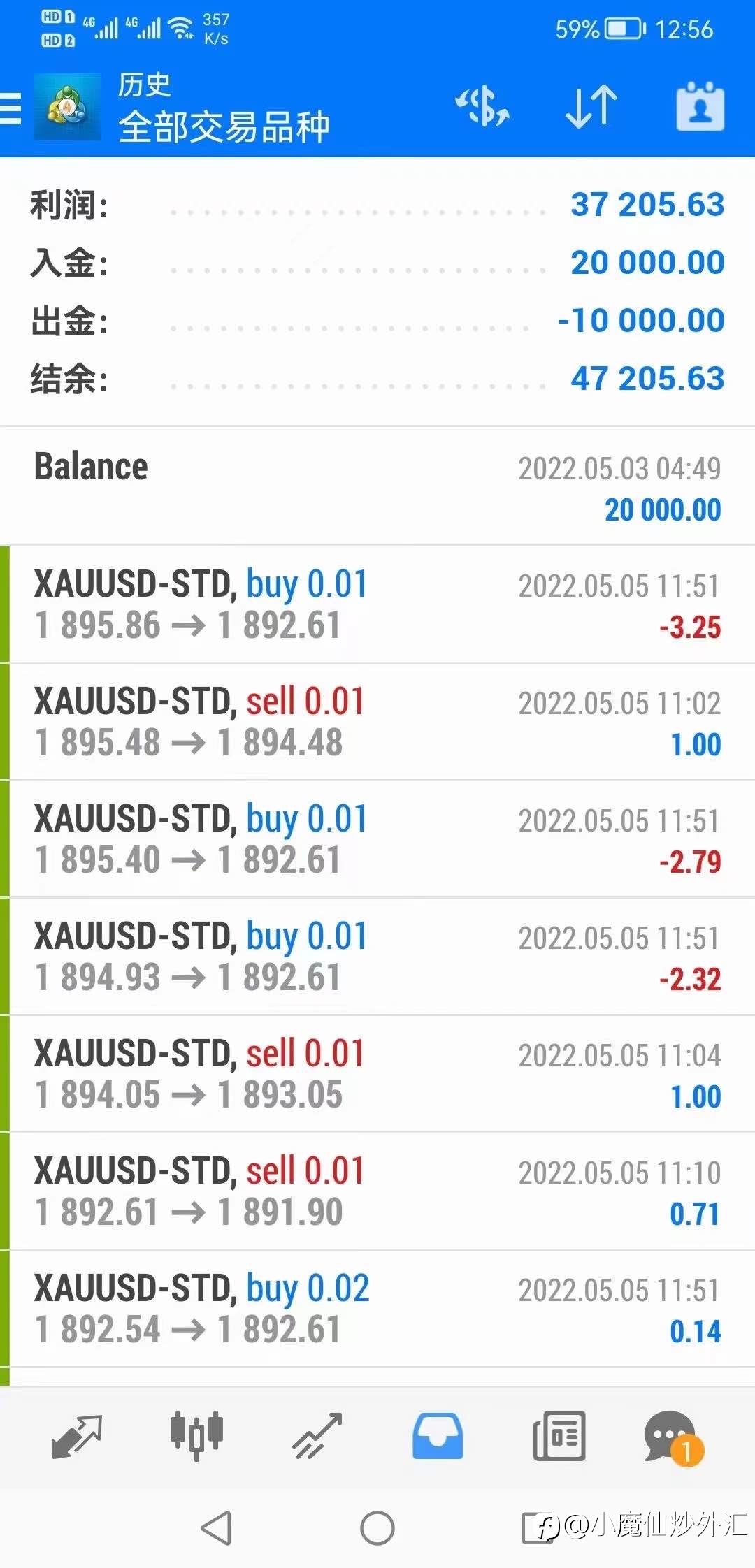
Task: Select the sell trade opened at 1 895.48
Action: (x=377, y=722)
